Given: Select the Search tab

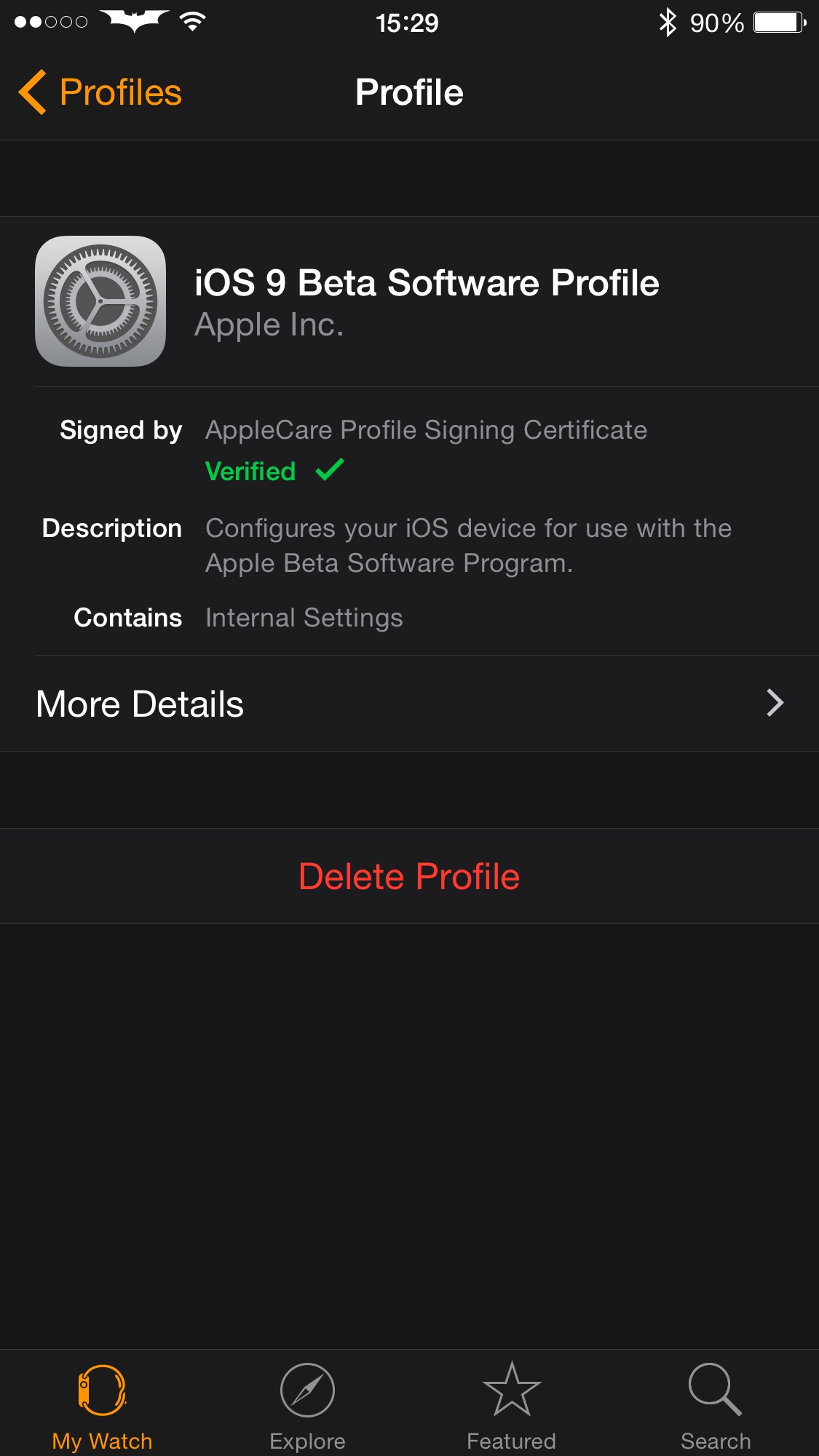Looking at the screenshot, I should [715, 1406].
